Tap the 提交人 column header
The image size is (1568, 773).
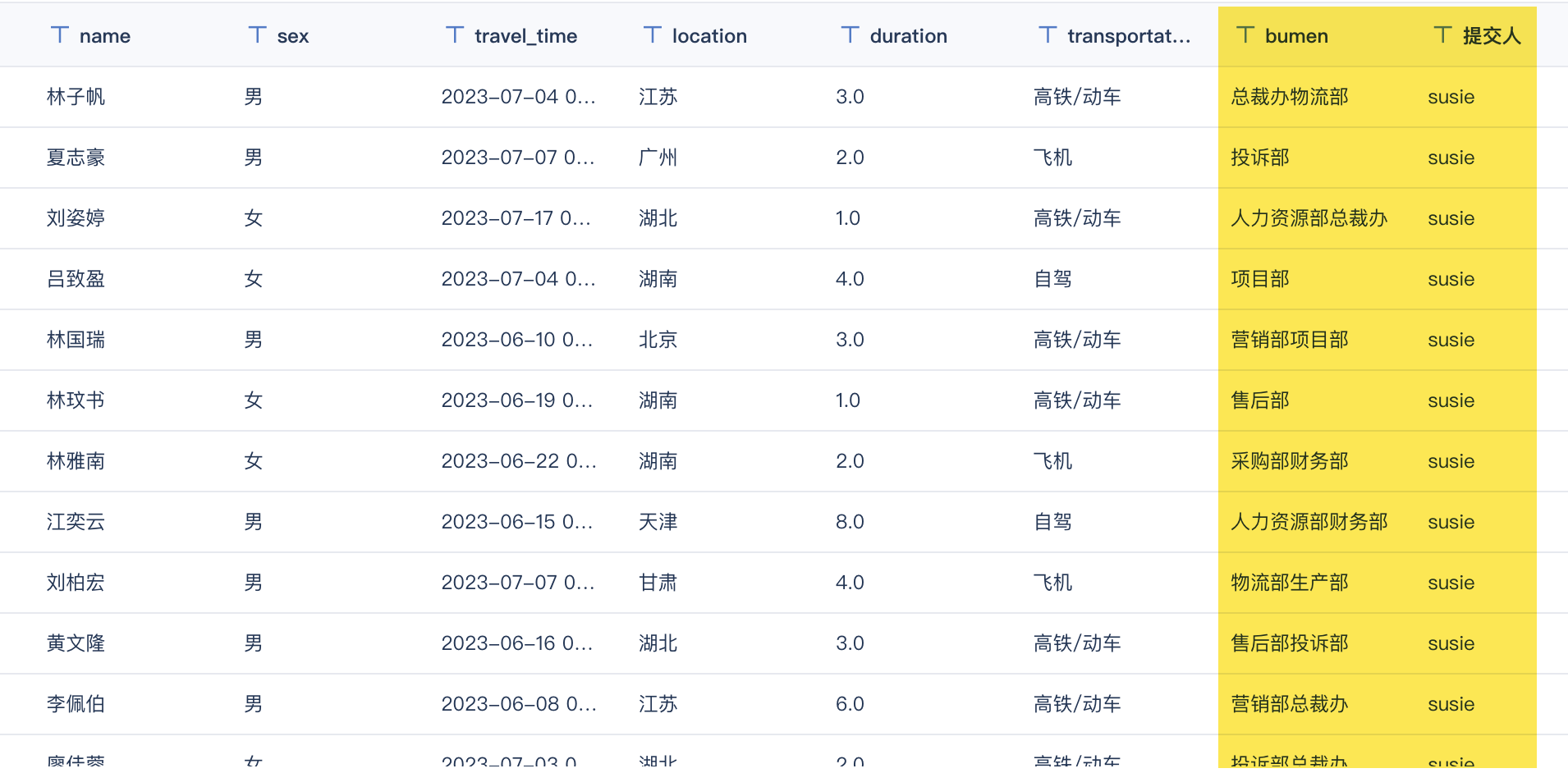pyautogui.click(x=1491, y=36)
